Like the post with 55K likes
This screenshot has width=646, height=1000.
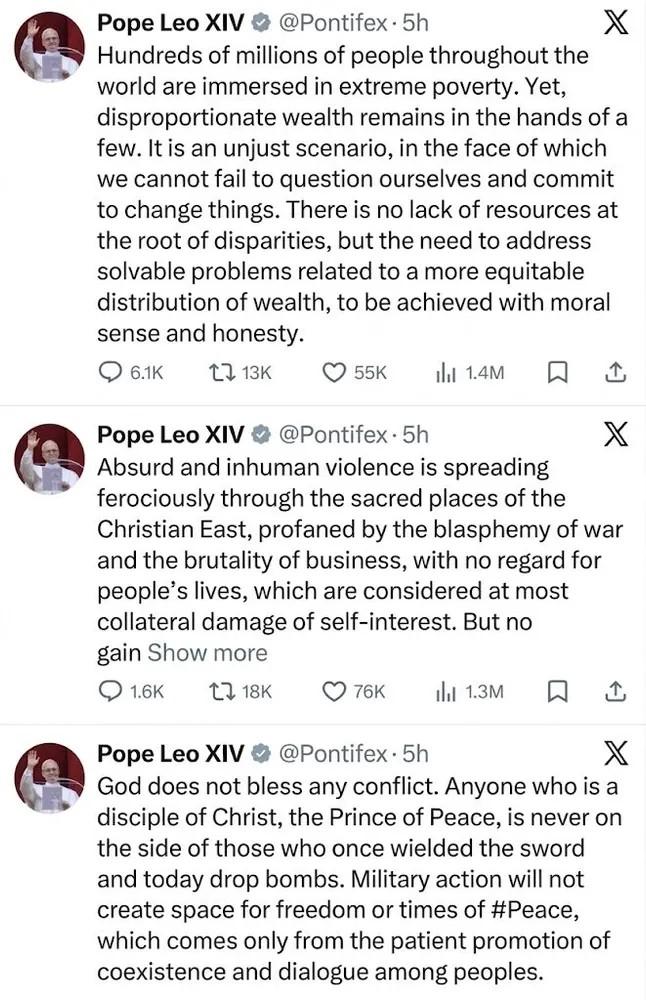coord(335,373)
